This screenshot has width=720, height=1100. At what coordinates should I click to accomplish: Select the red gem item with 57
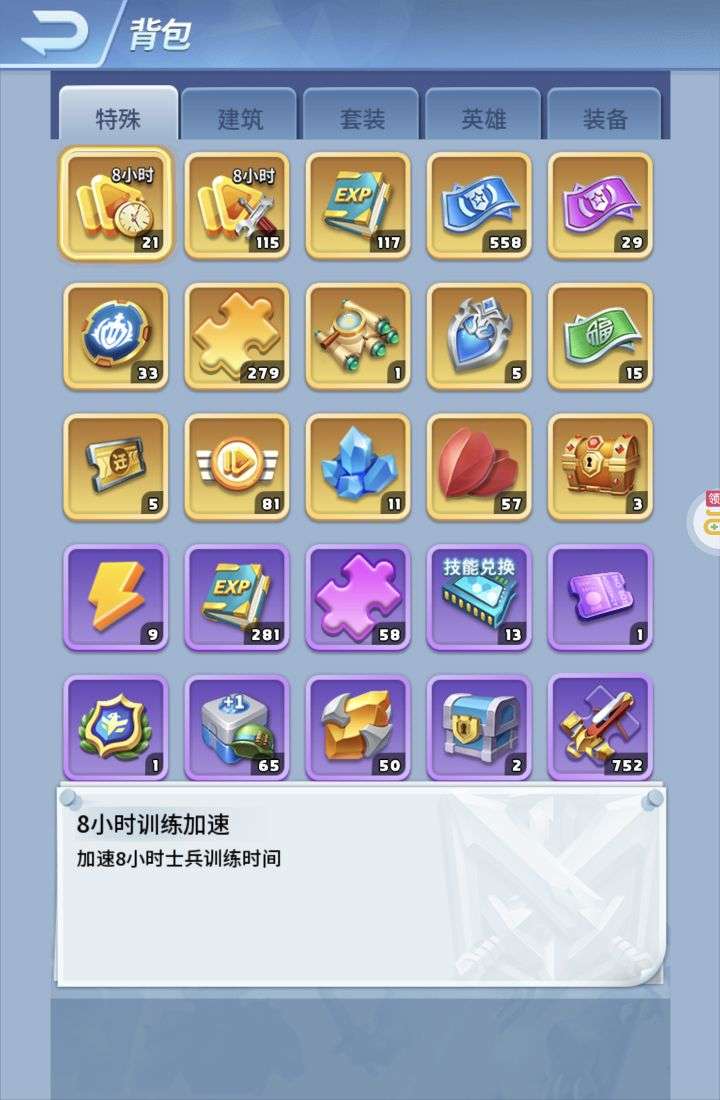click(x=479, y=467)
